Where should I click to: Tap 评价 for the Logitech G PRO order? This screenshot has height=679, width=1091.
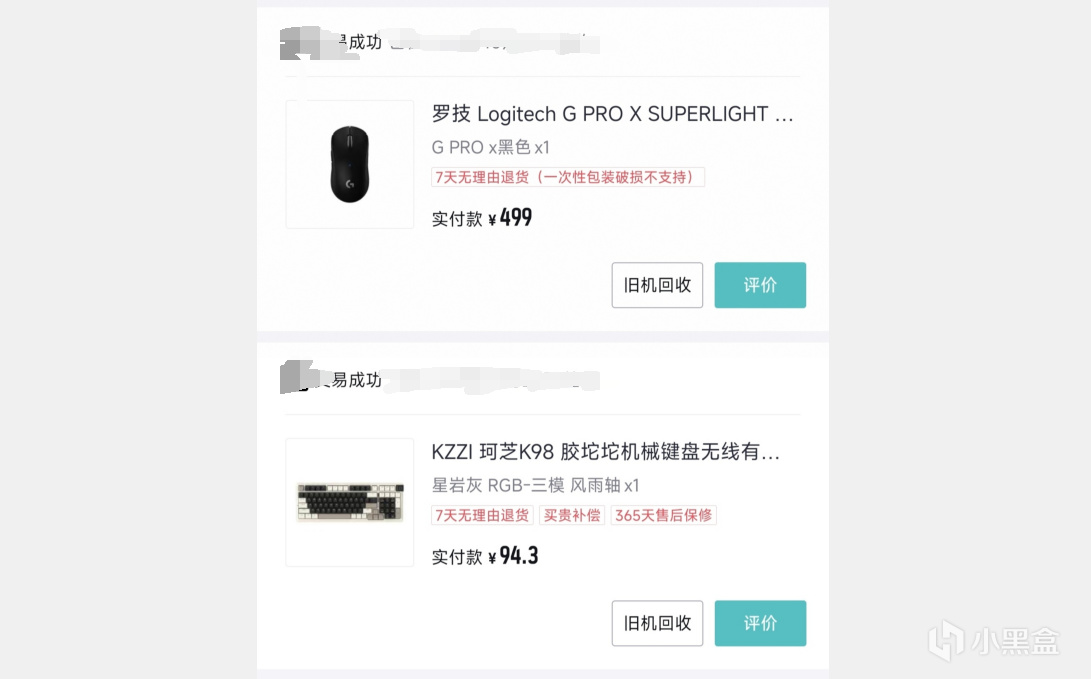coord(760,285)
